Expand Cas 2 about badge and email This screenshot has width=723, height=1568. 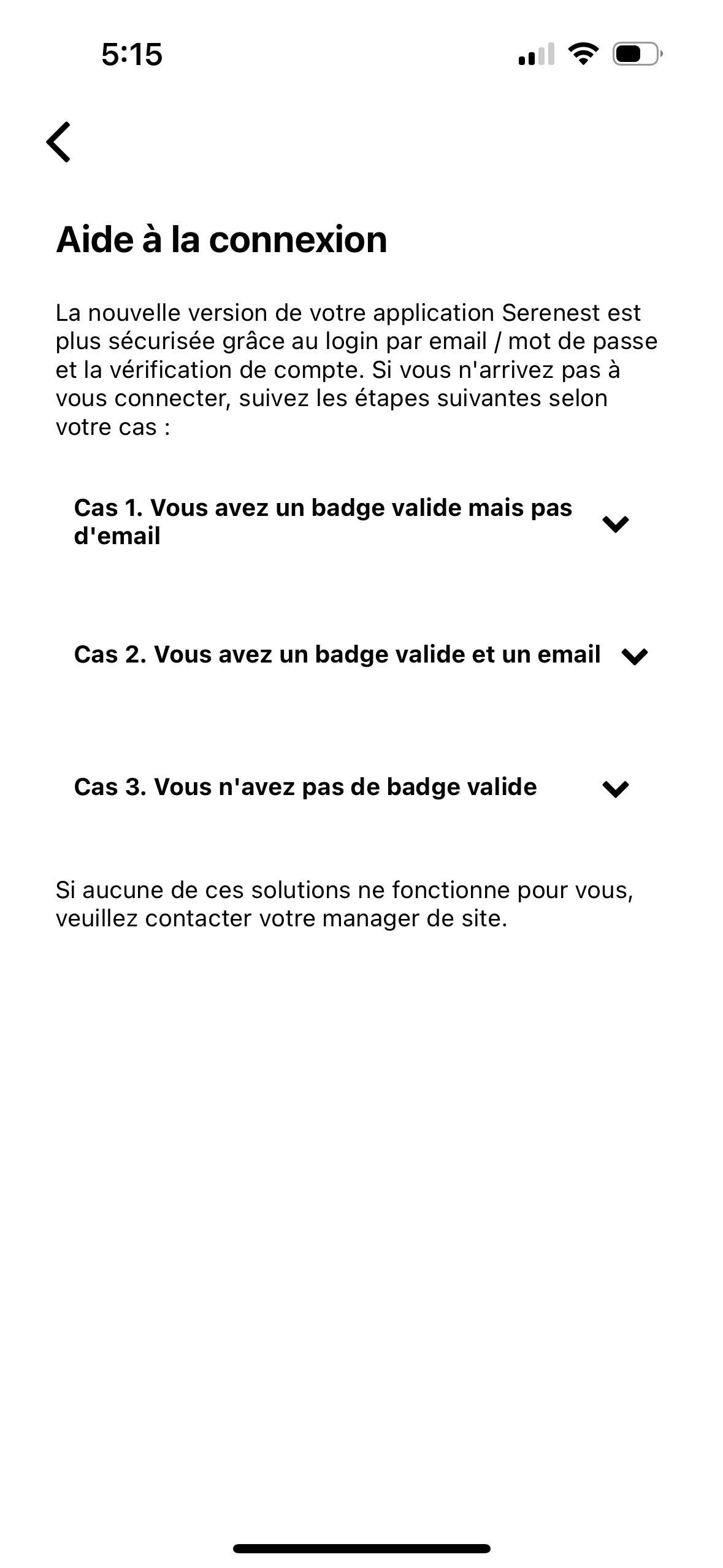coord(635,655)
